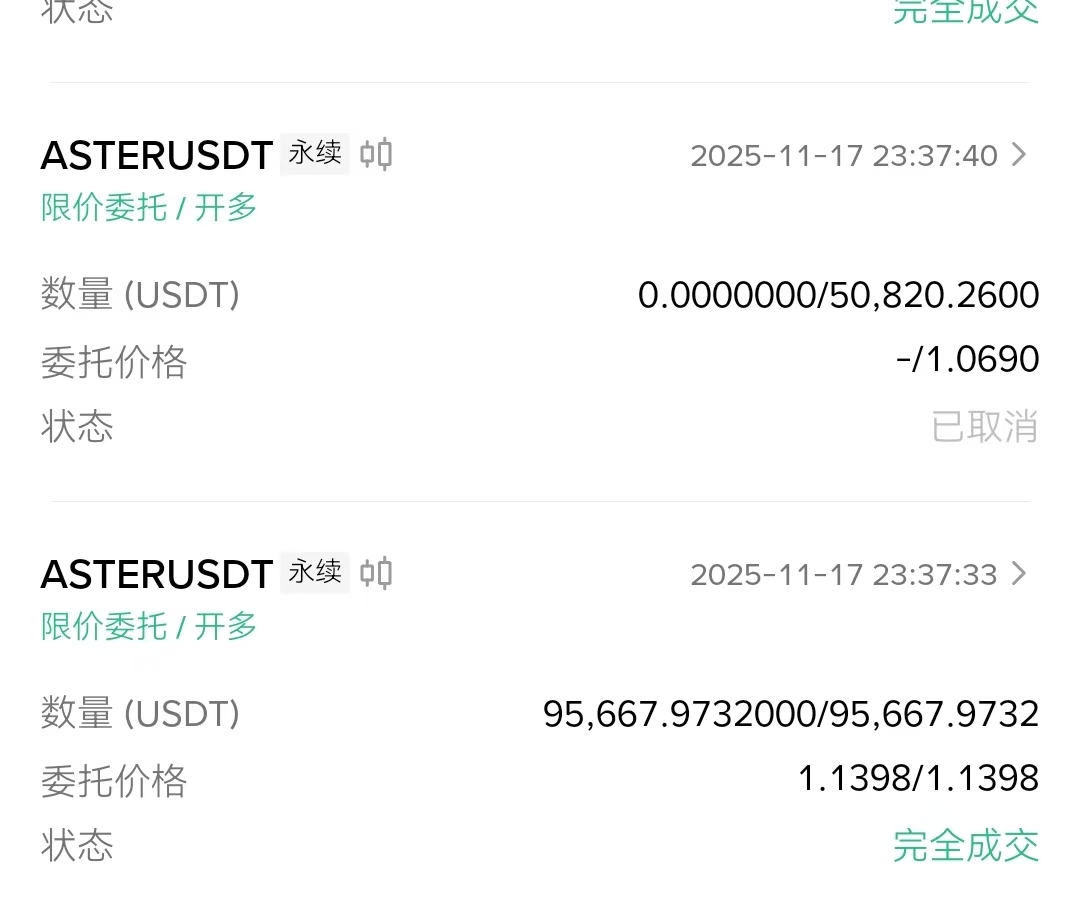
Task: View candlestick chart for the 95,667.9732 ASTERUSDT order
Action: tap(376, 574)
